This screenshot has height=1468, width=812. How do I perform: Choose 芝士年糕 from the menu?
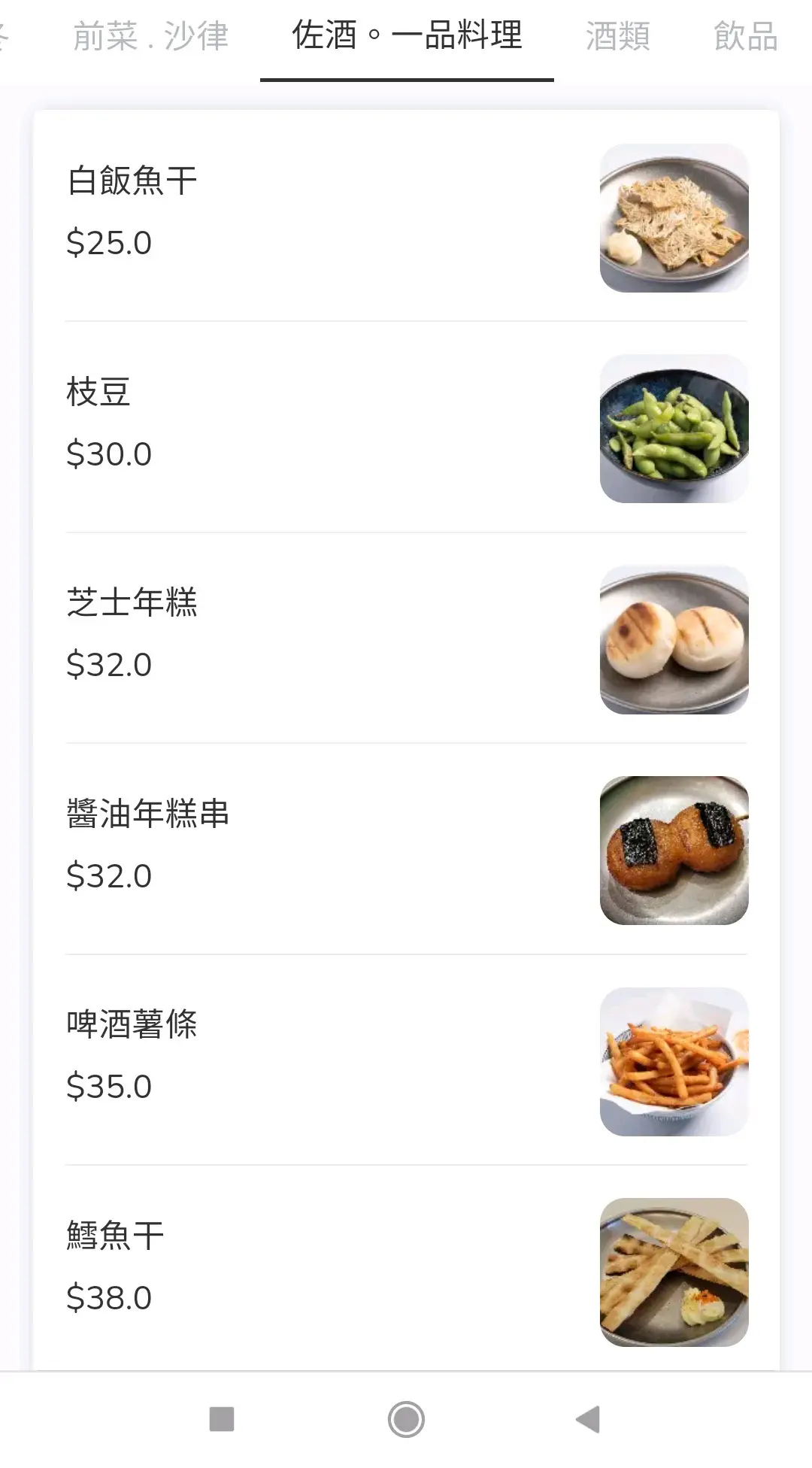[x=406, y=638]
